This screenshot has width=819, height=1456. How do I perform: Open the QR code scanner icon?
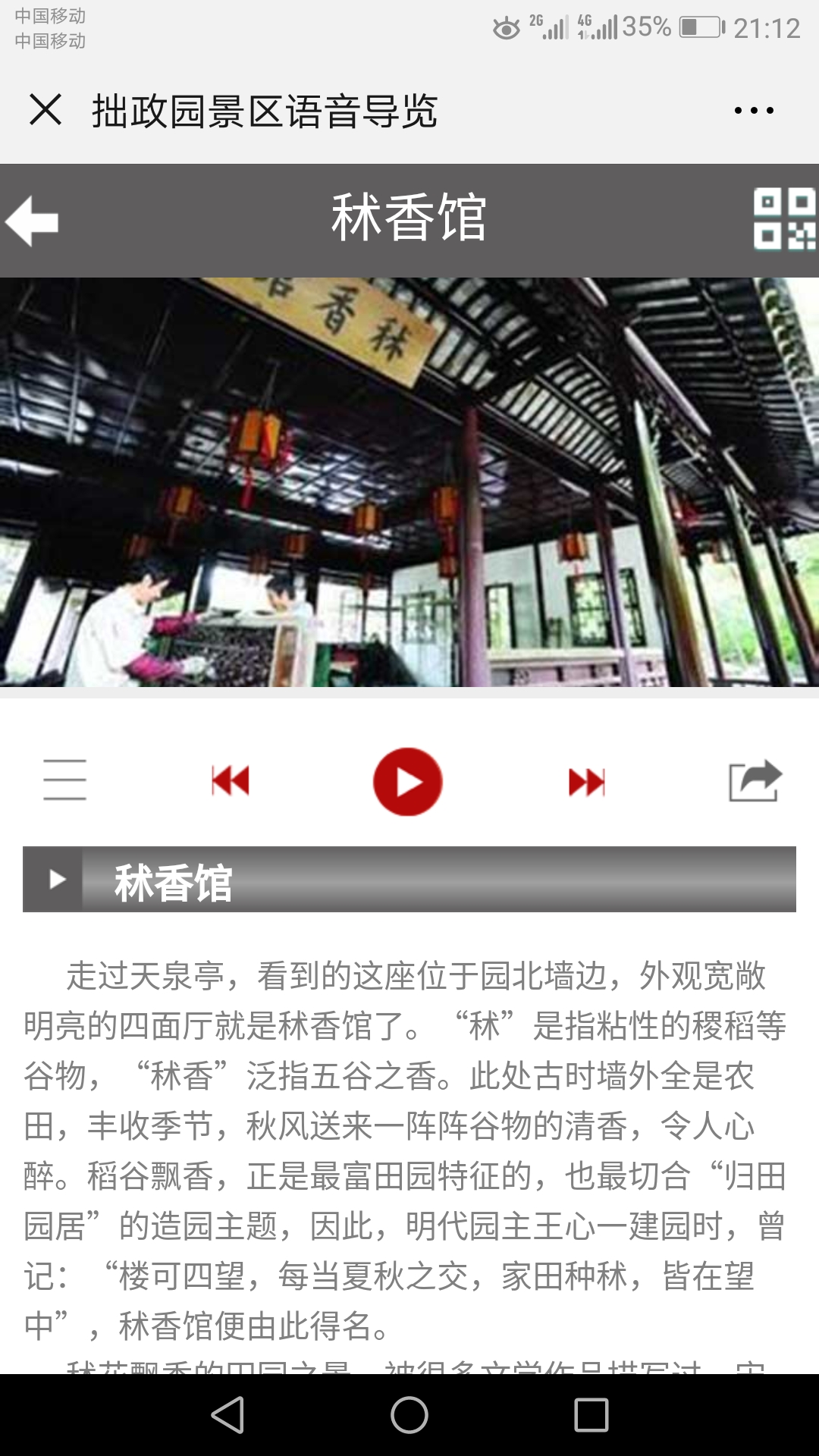[784, 219]
